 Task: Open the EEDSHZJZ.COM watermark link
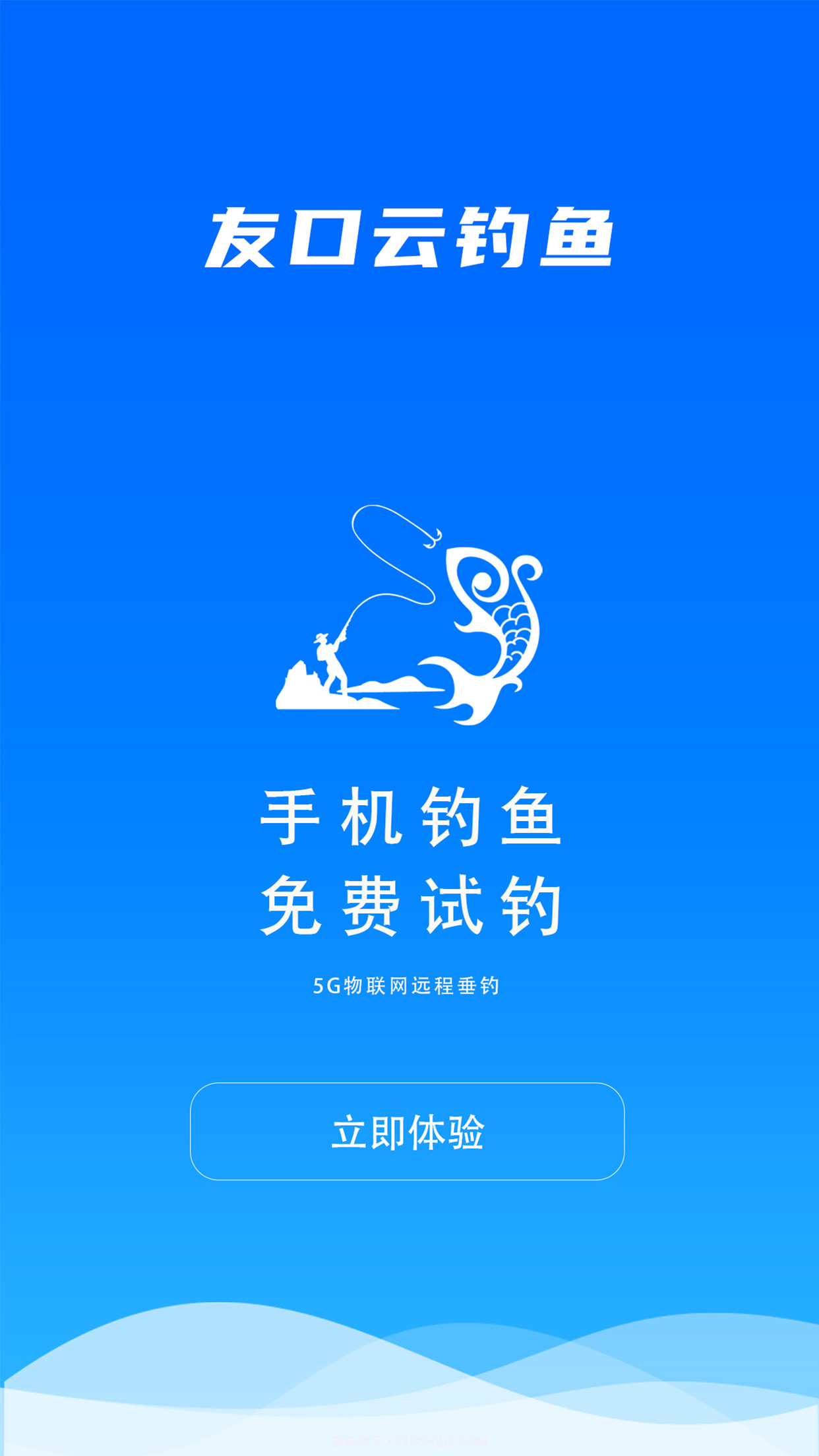[x=443, y=1441]
